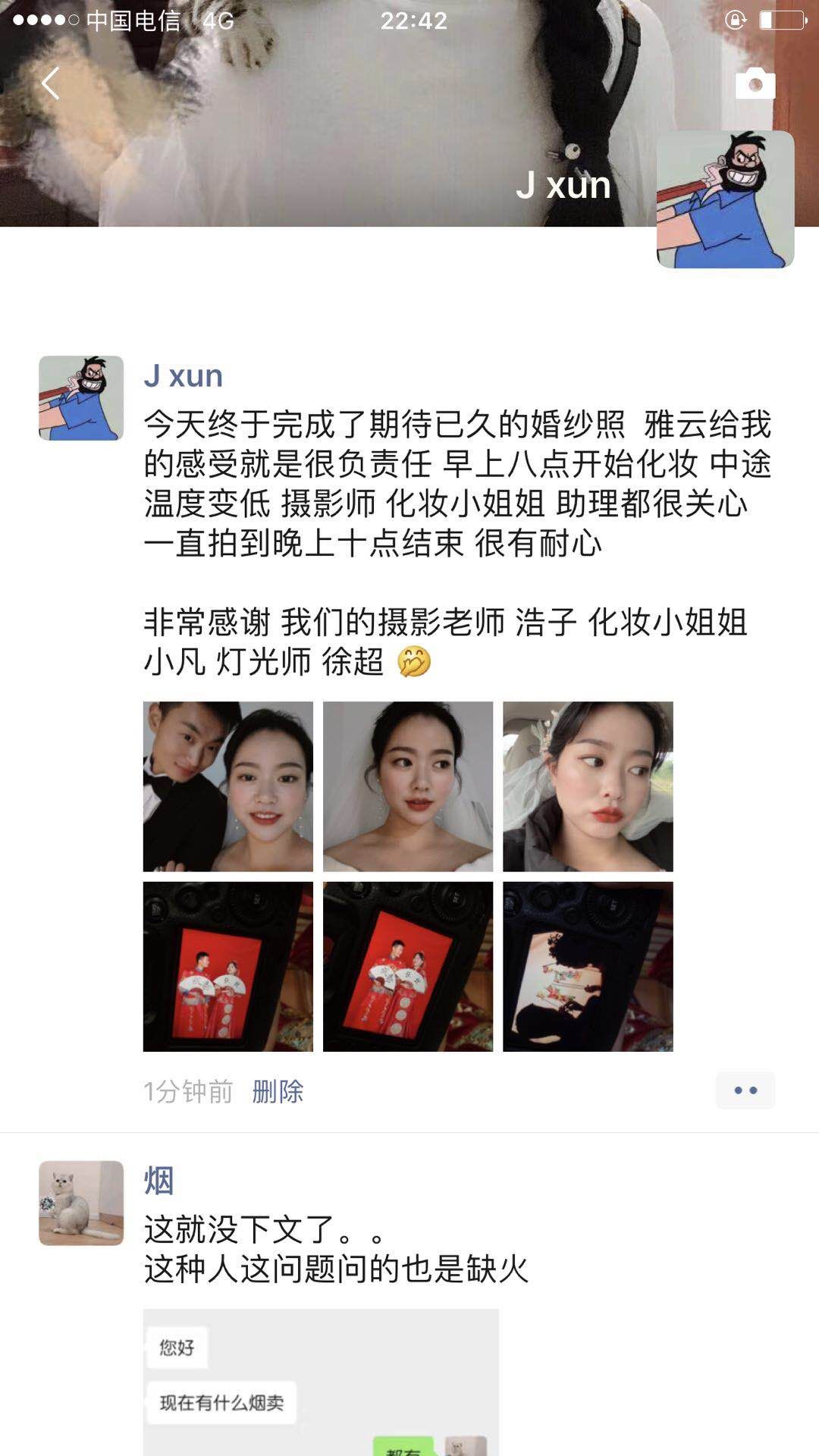Screen dimensions: 819x1456
Task: Open the camera icon to post a moment
Action: click(755, 83)
